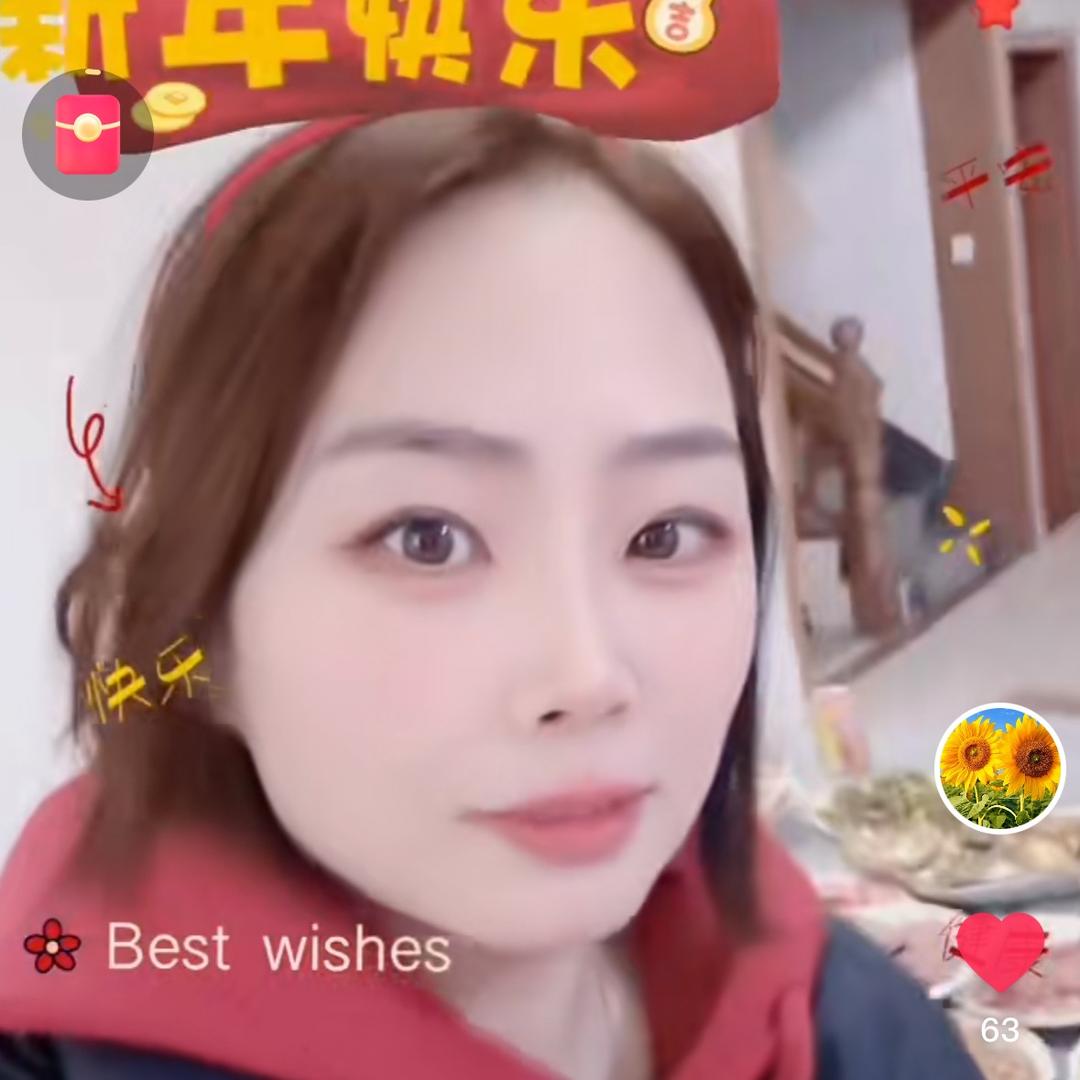This screenshot has height=1080, width=1080.
Task: Open the creator's sunflower profile avatar
Action: (999, 769)
